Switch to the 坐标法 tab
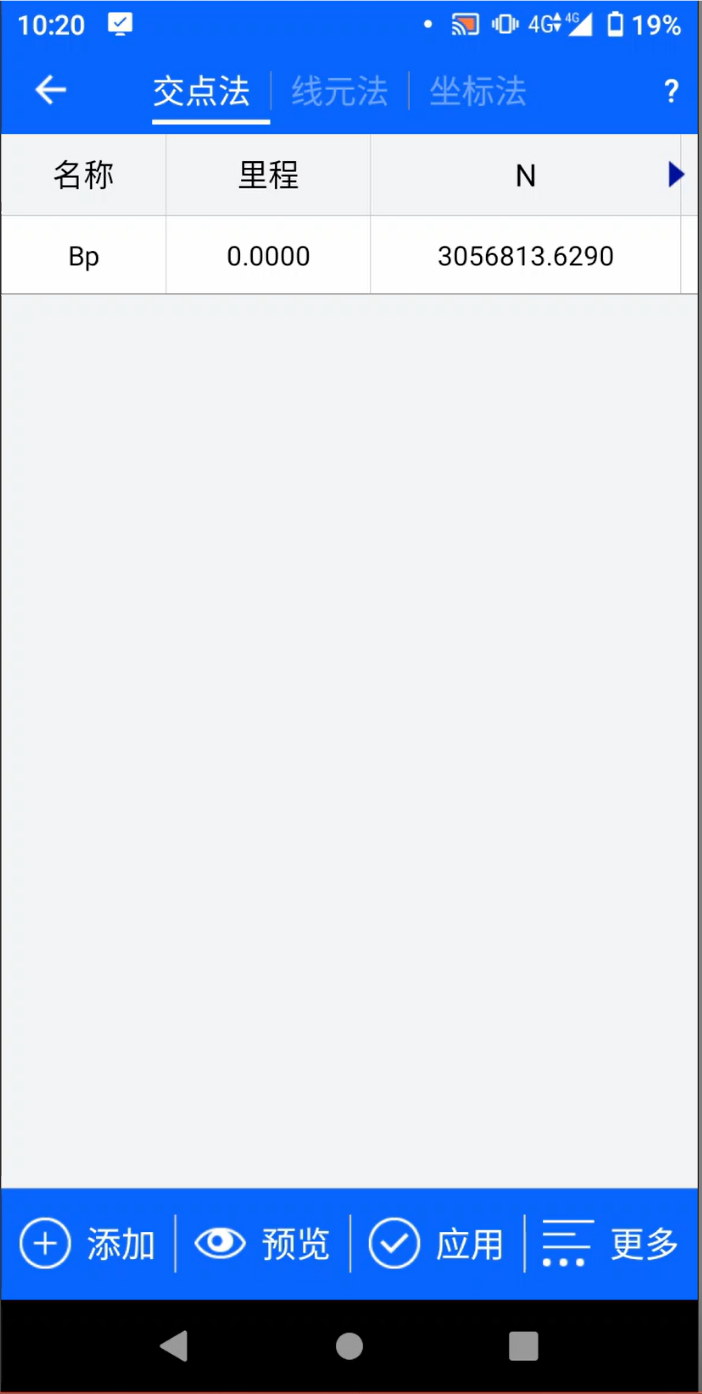Image resolution: width=702 pixels, height=1394 pixels. 477,92
